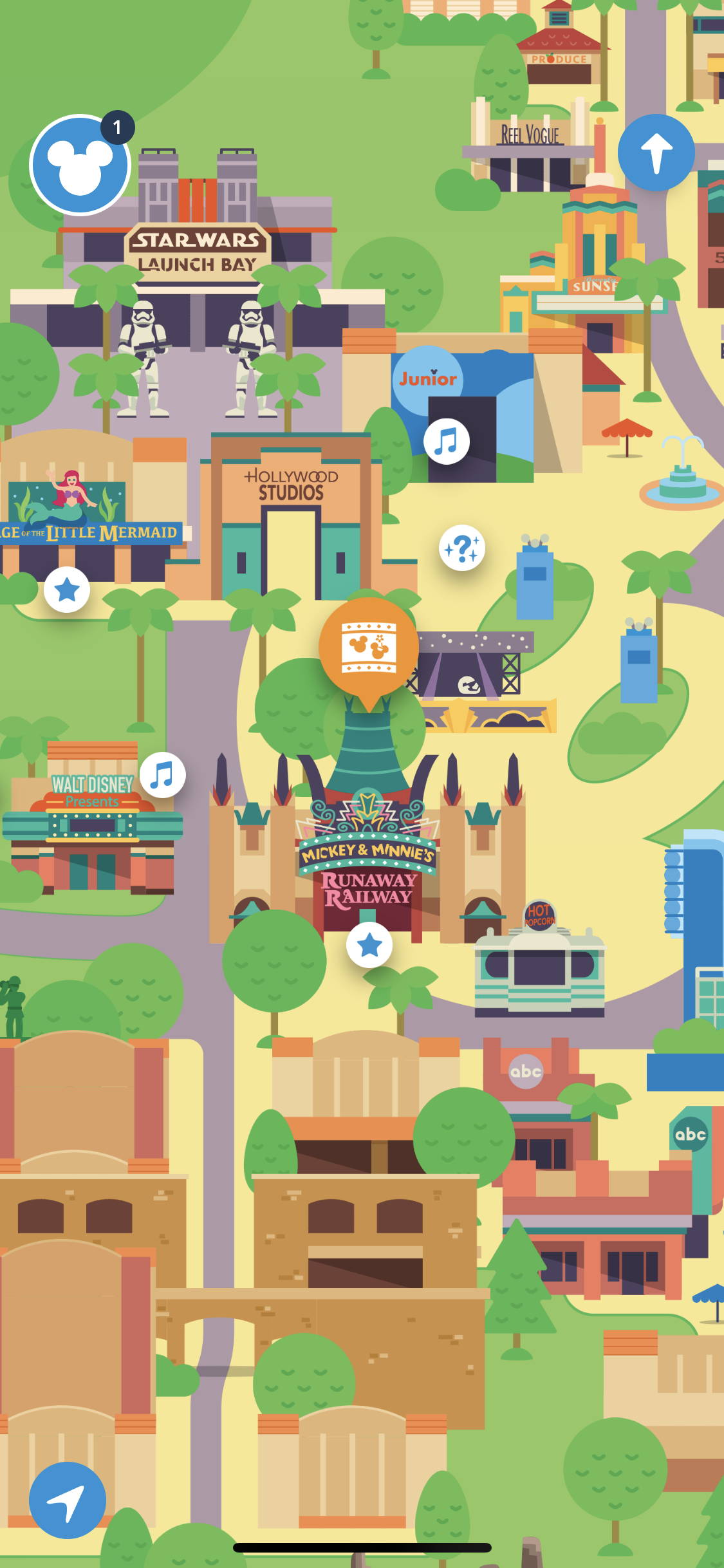Center map on my current location
724x1568 pixels.
(x=68, y=1500)
